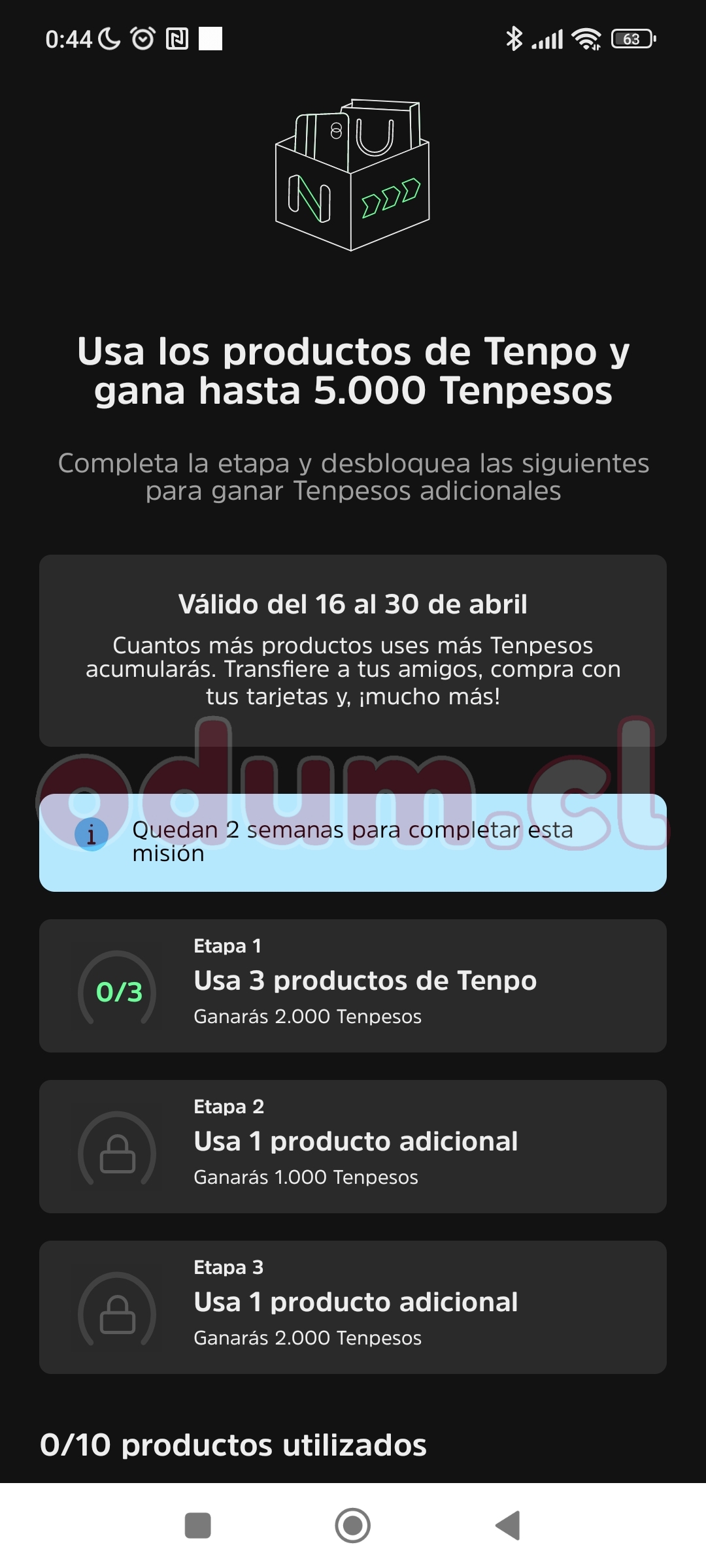The width and height of the screenshot is (706, 1568).
Task: Go to the home screen
Action: click(x=353, y=1526)
